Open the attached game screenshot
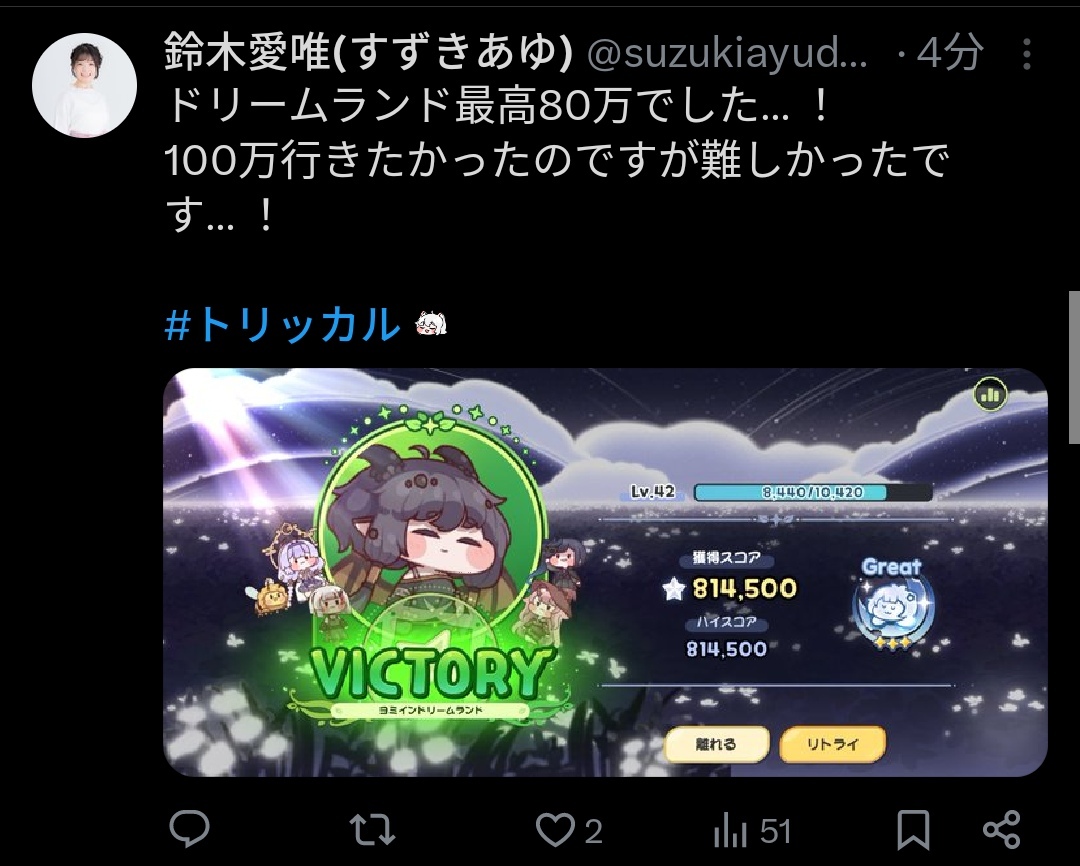 tap(605, 573)
